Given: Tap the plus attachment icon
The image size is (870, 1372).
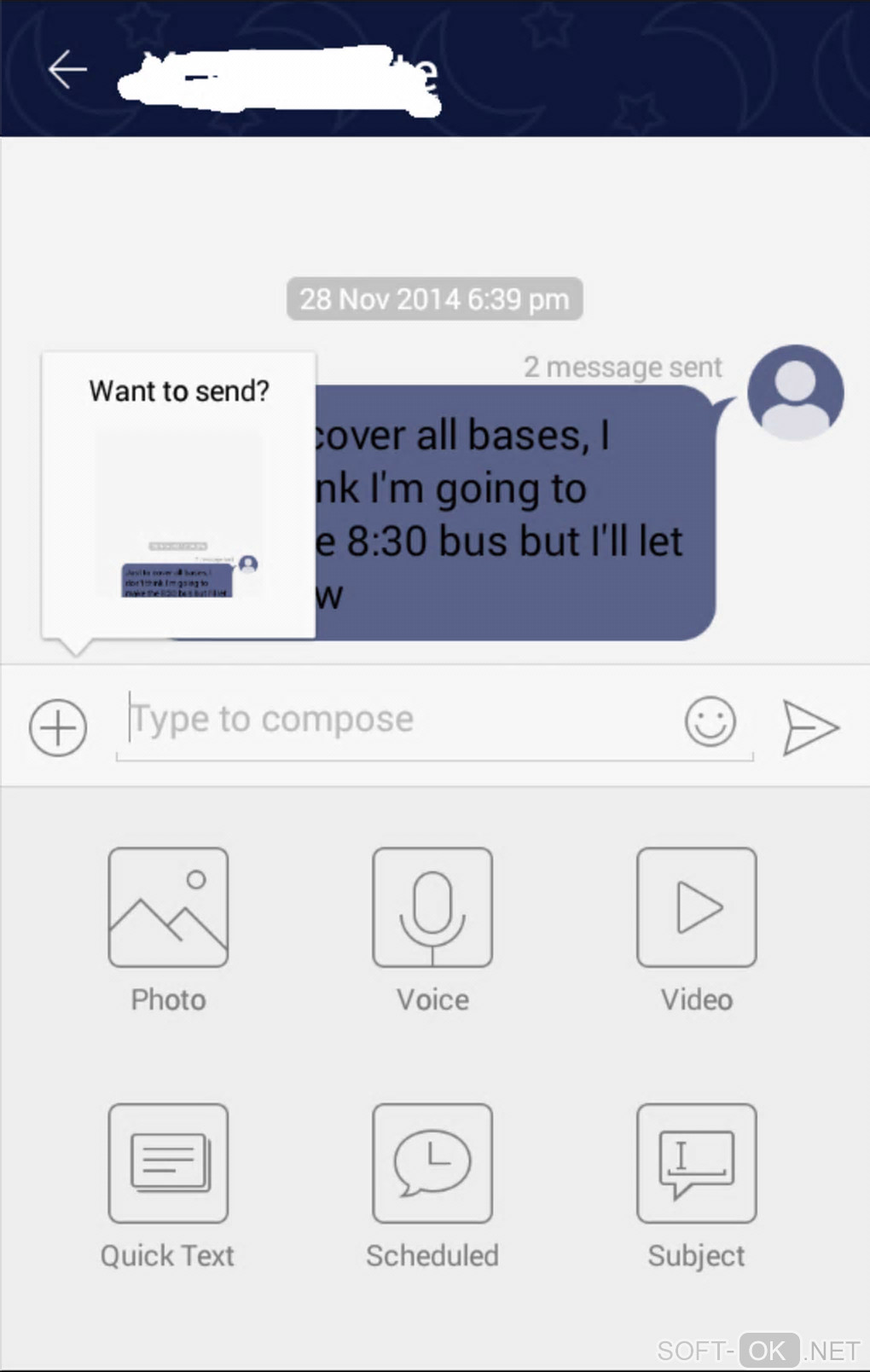Looking at the screenshot, I should point(58,727).
